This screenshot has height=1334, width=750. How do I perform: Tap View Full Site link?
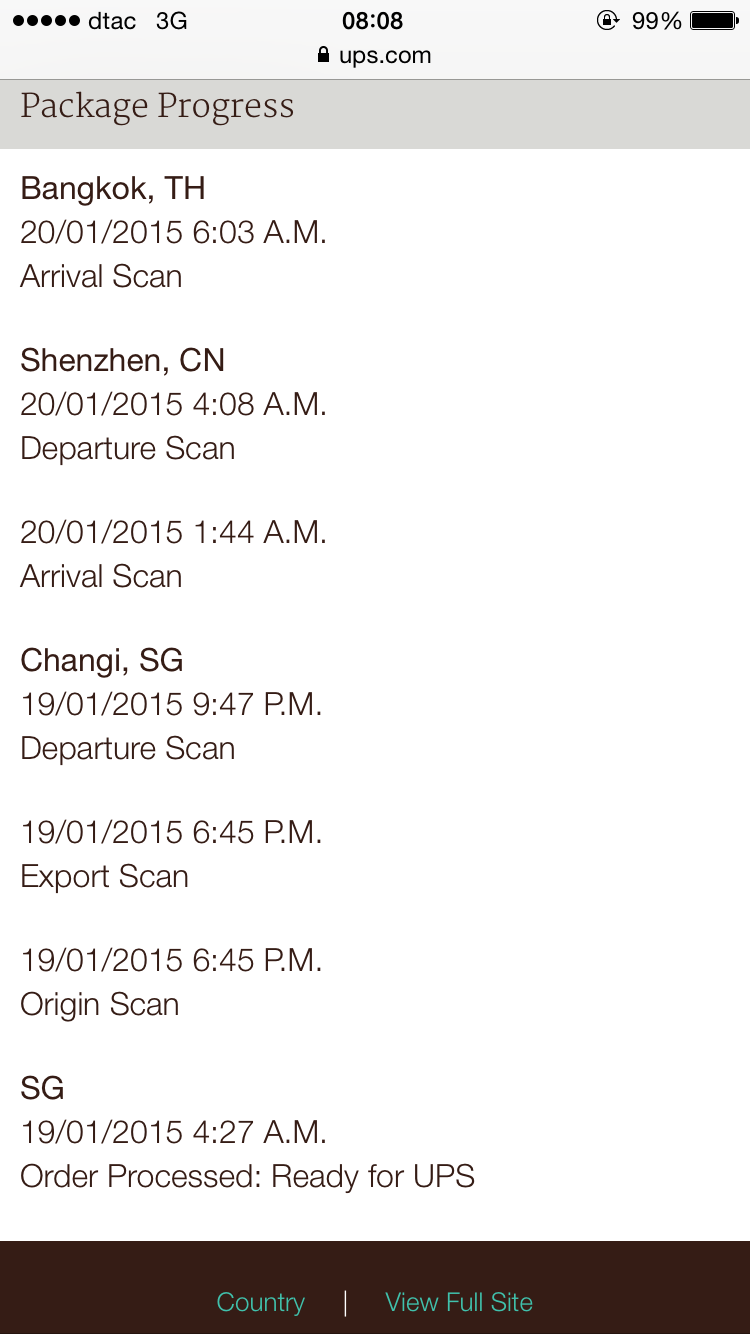pyautogui.click(x=459, y=1302)
